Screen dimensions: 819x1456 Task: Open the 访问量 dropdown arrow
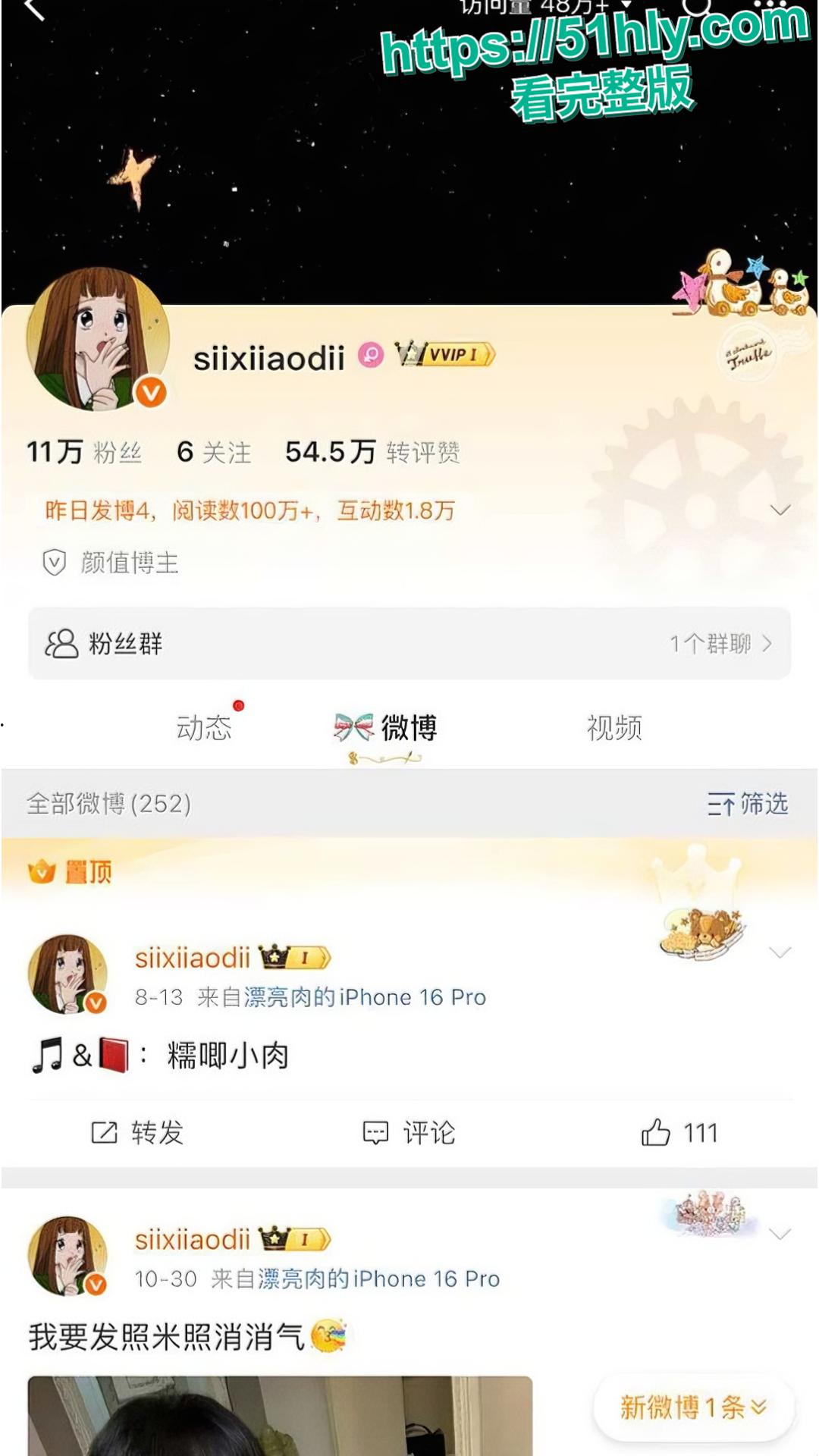pyautogui.click(x=625, y=6)
